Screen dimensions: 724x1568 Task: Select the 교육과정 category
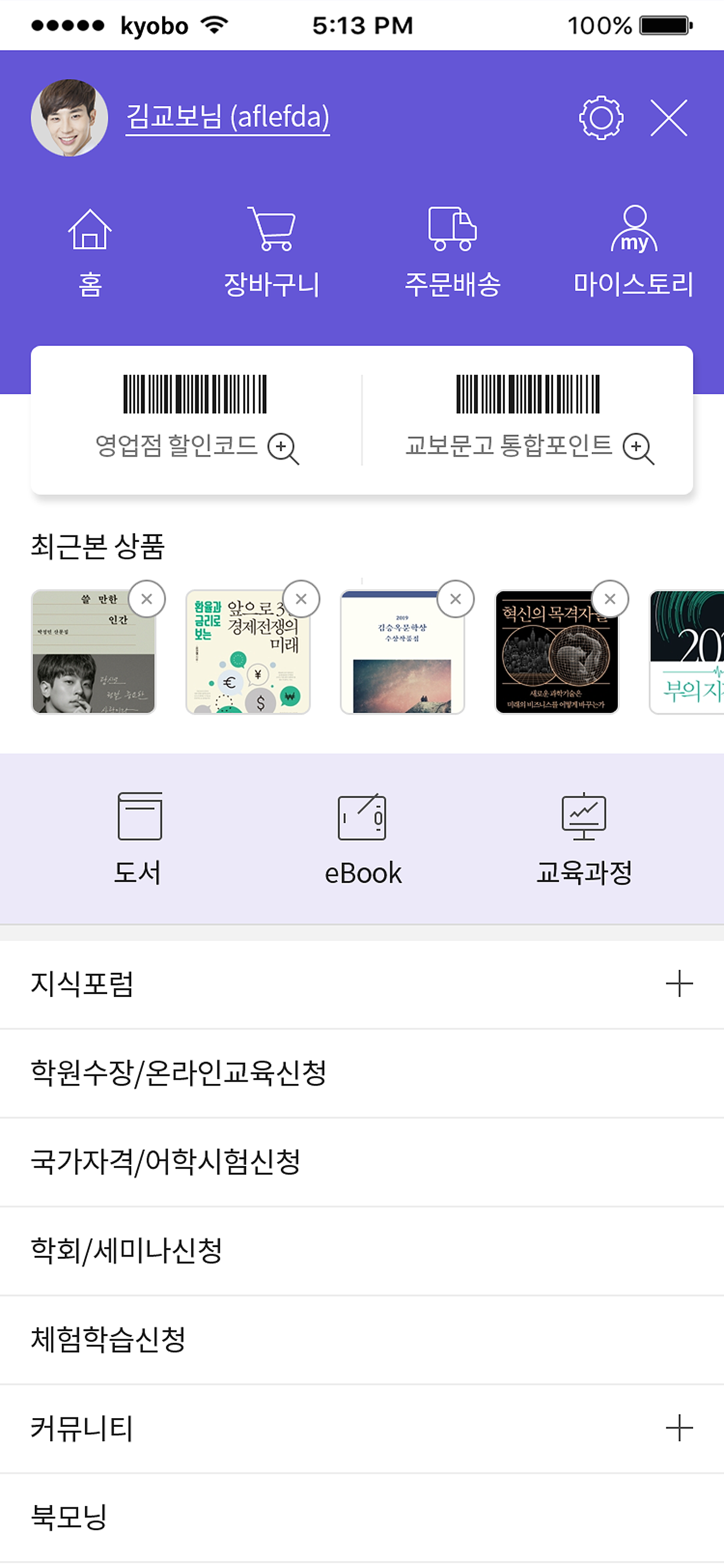pyautogui.click(x=584, y=838)
